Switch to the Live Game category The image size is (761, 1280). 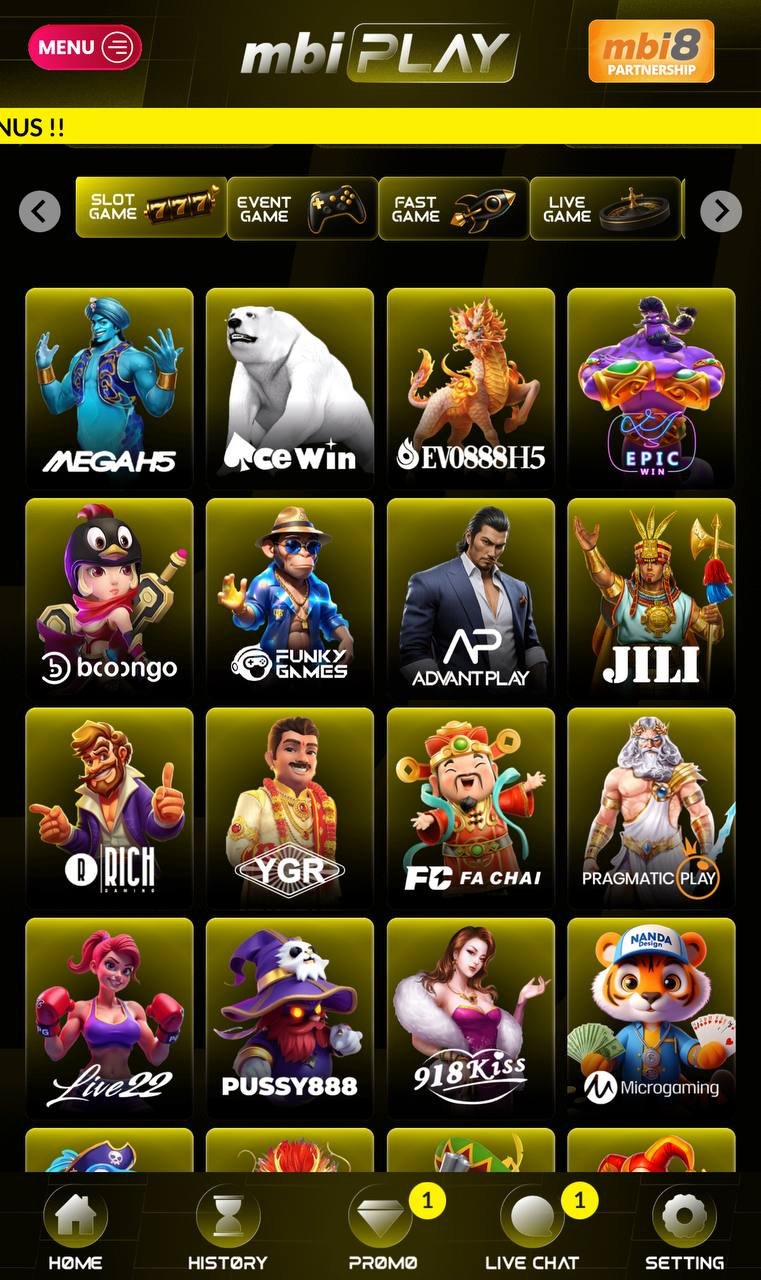coord(604,209)
